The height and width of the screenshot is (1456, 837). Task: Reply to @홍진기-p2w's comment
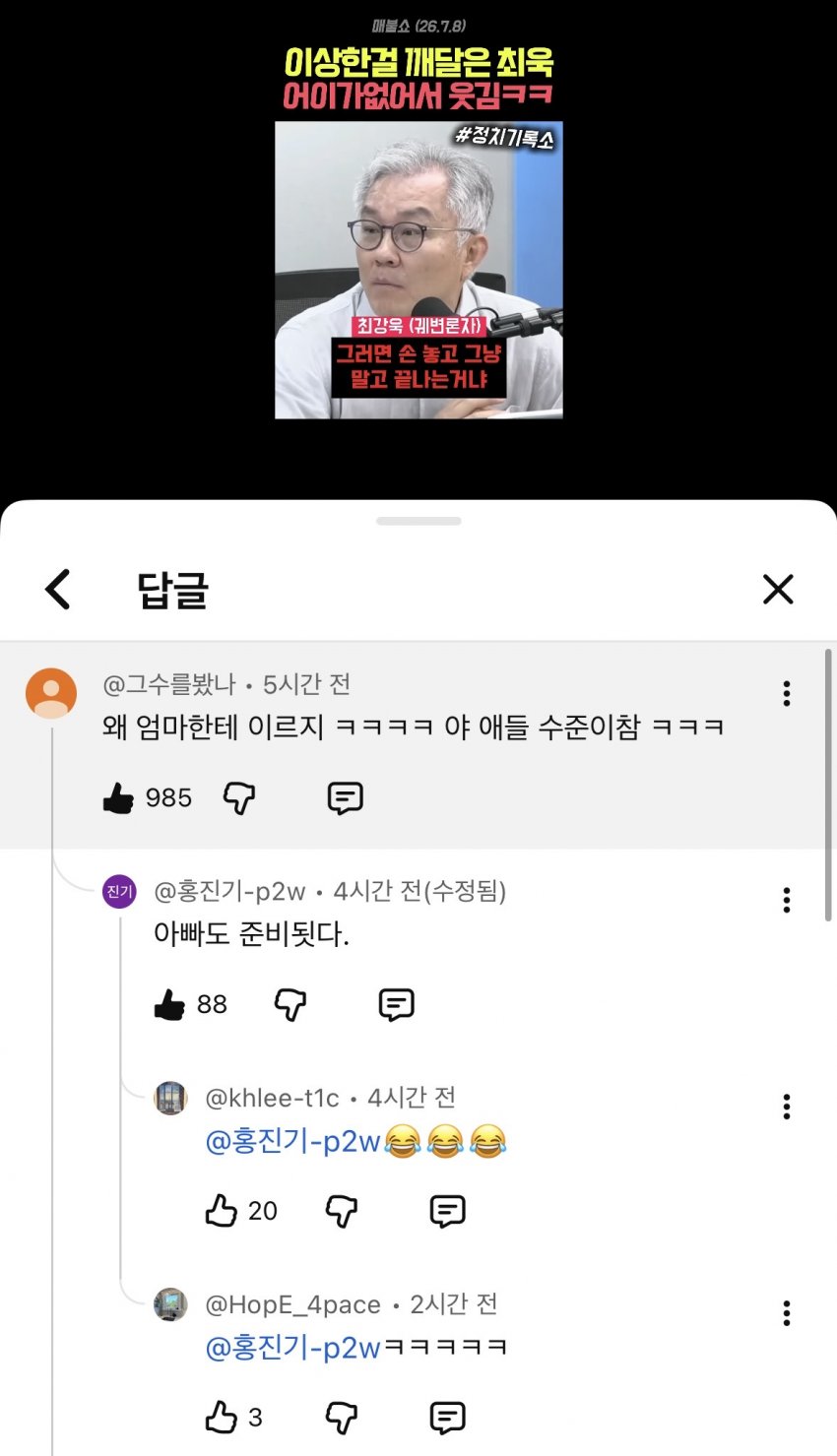[396, 1004]
